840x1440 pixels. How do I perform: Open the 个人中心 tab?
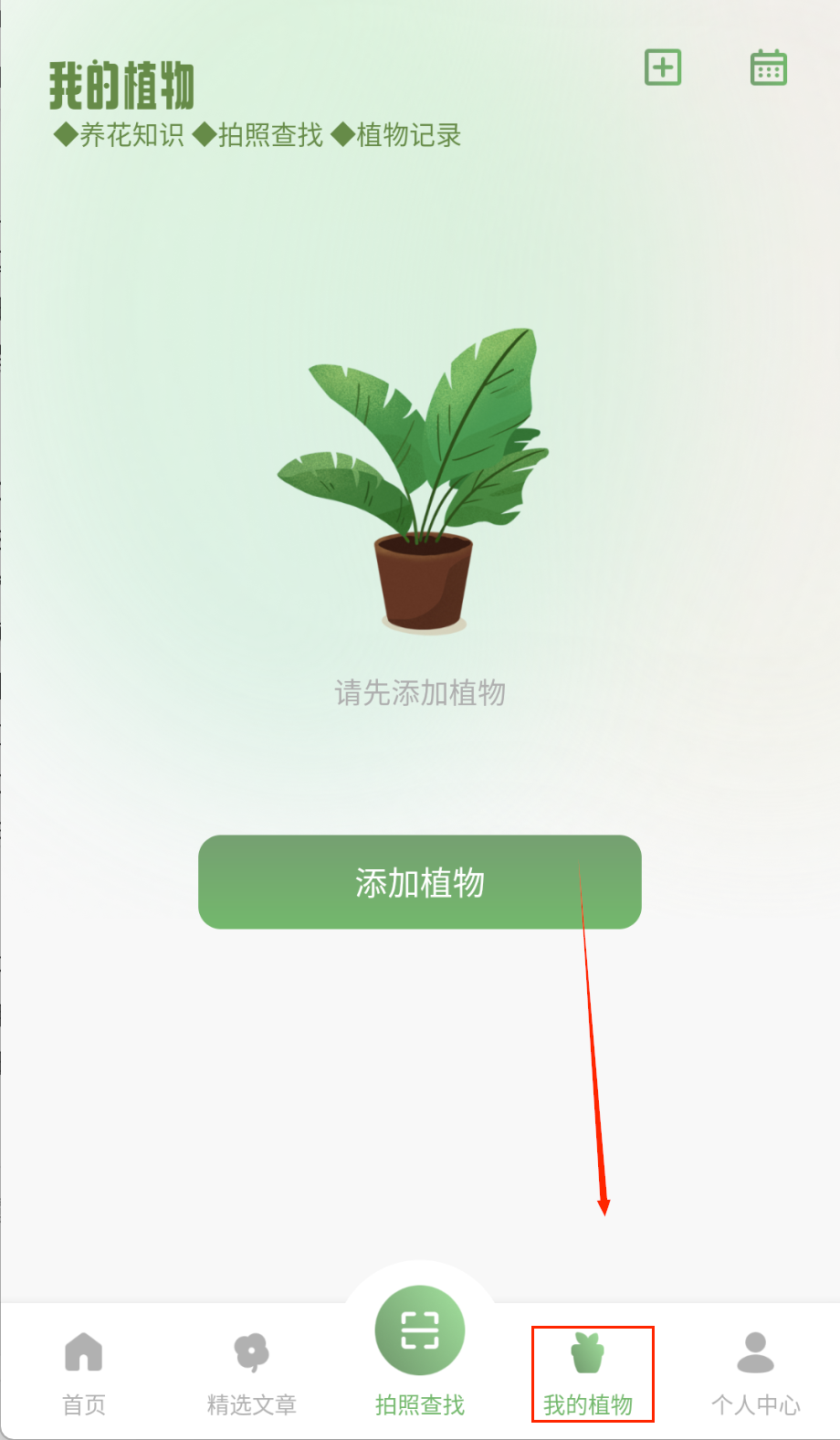click(755, 1372)
